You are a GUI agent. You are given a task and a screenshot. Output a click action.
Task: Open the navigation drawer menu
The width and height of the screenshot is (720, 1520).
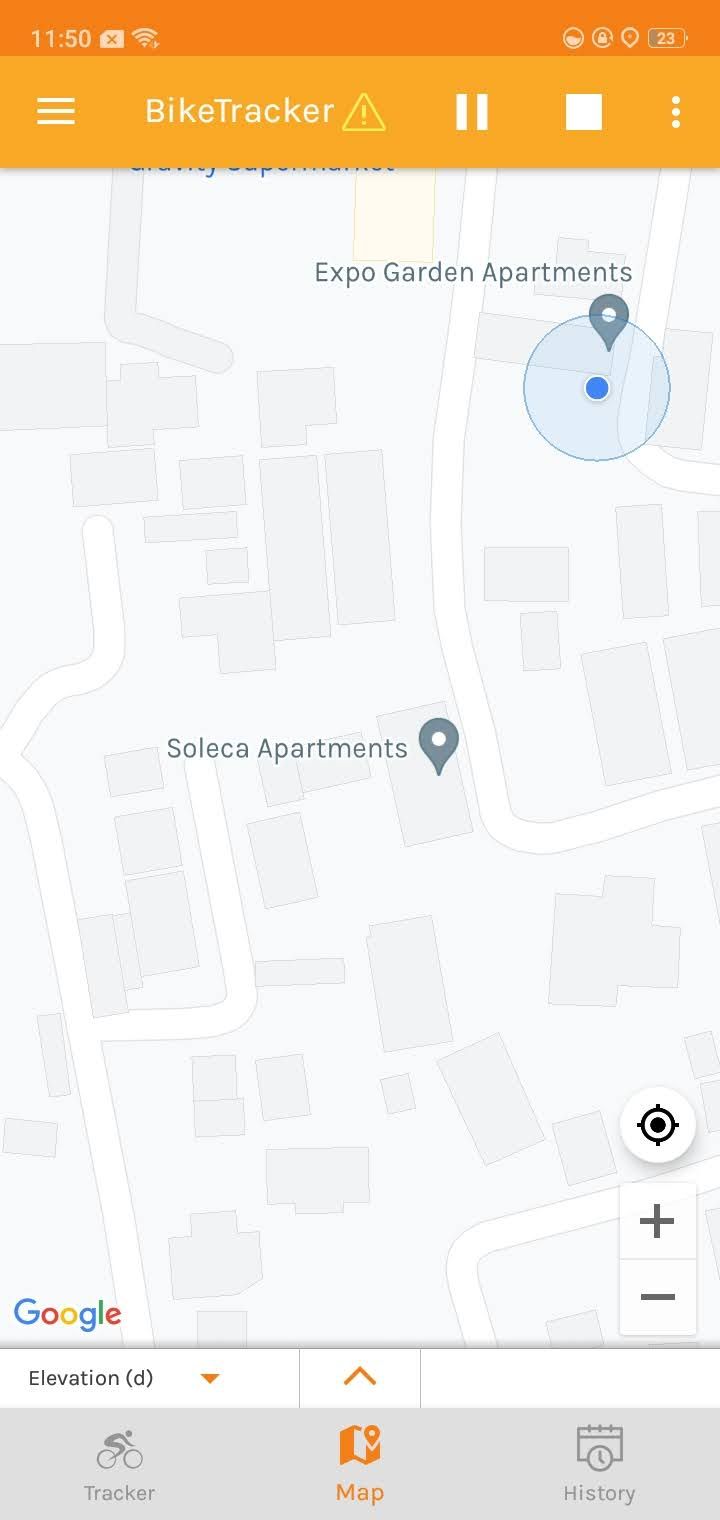pos(56,111)
